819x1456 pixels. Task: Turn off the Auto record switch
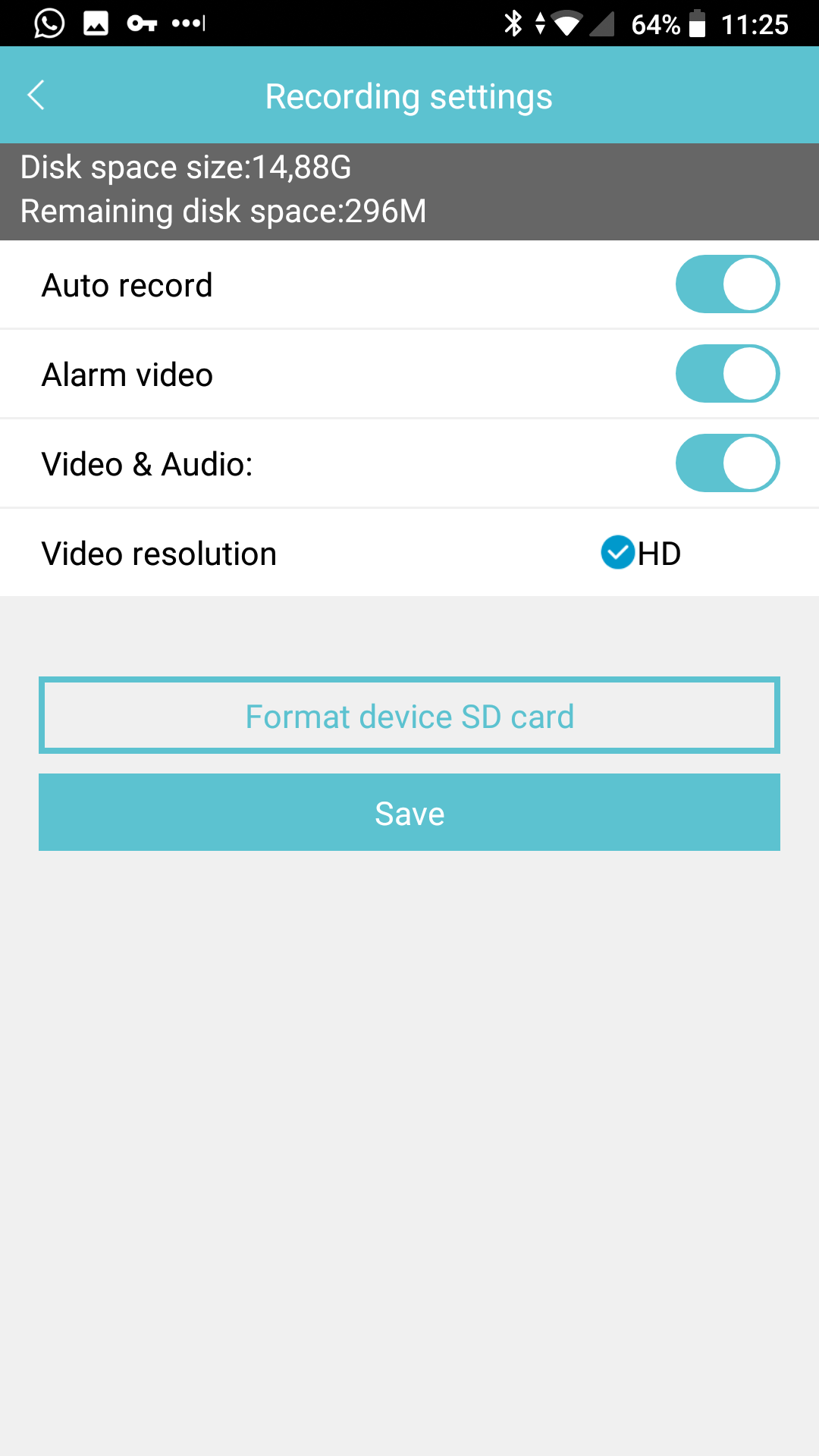click(x=727, y=284)
